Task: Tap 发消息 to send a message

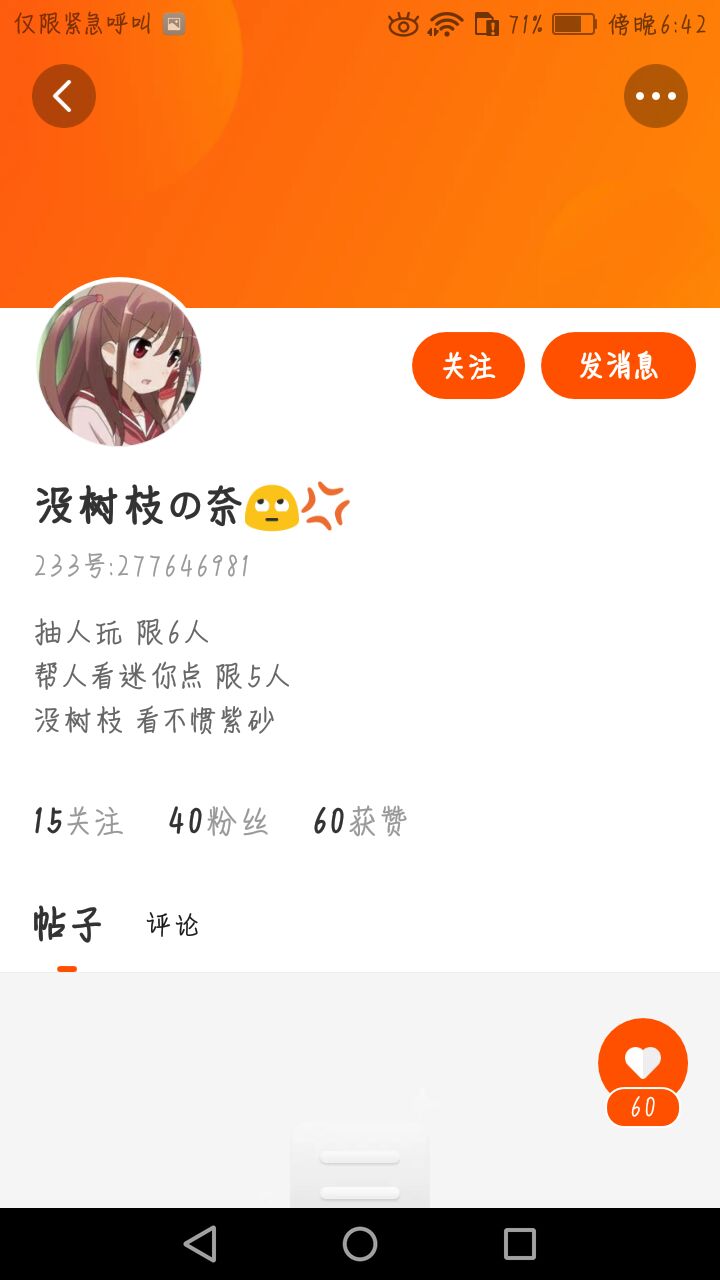Action: 618,366
